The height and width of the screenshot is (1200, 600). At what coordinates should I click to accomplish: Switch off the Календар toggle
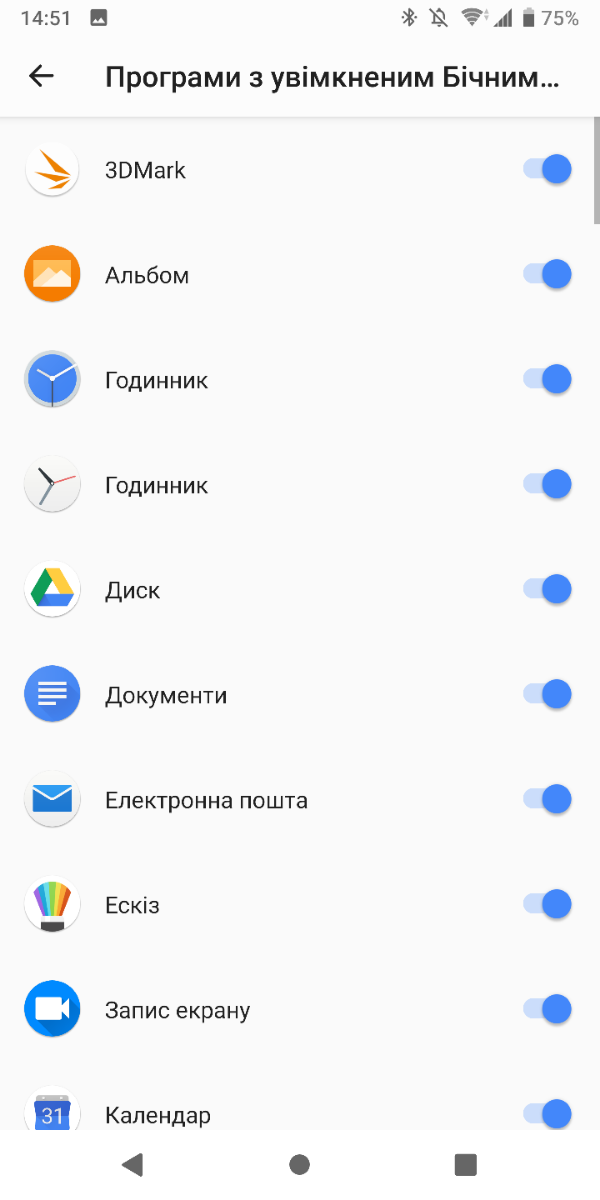click(547, 1113)
